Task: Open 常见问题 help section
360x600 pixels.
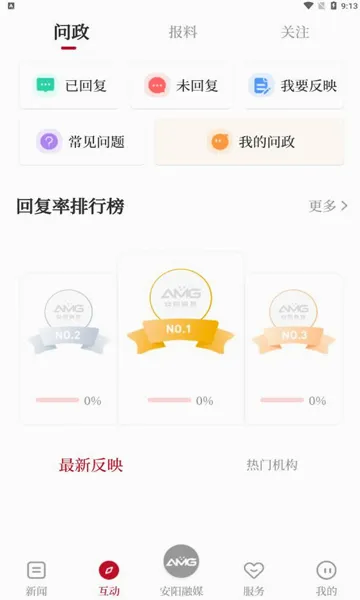Action: 82,142
